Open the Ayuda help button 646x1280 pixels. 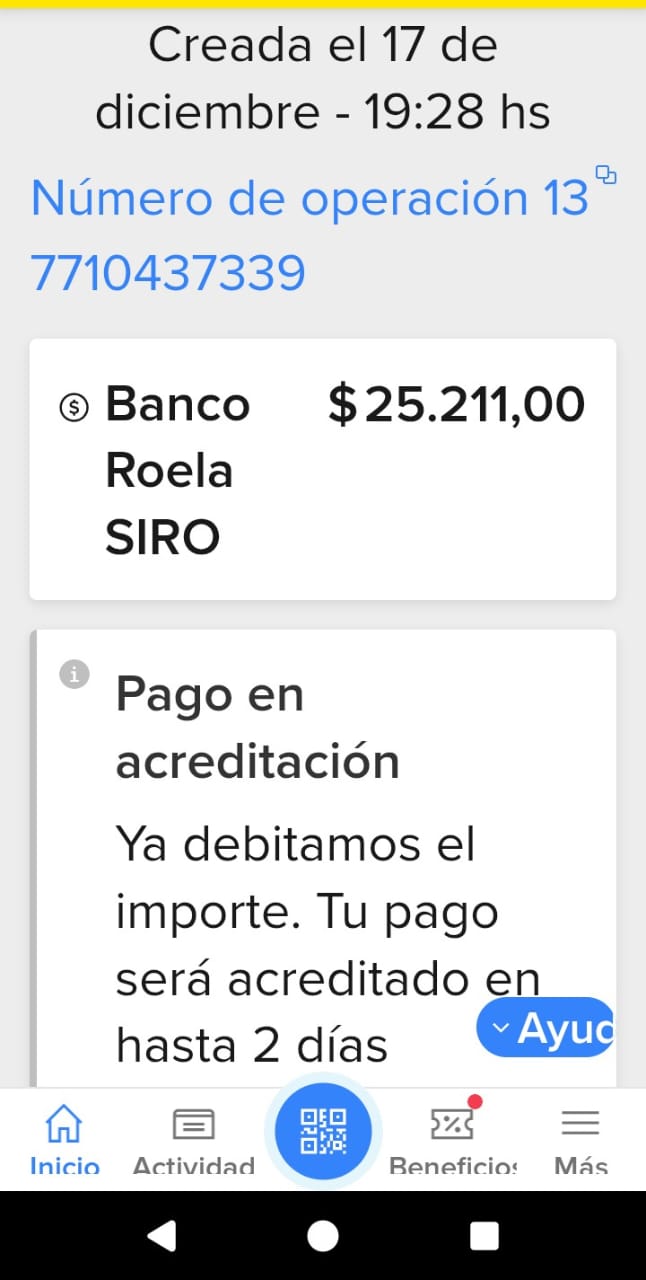[545, 1027]
